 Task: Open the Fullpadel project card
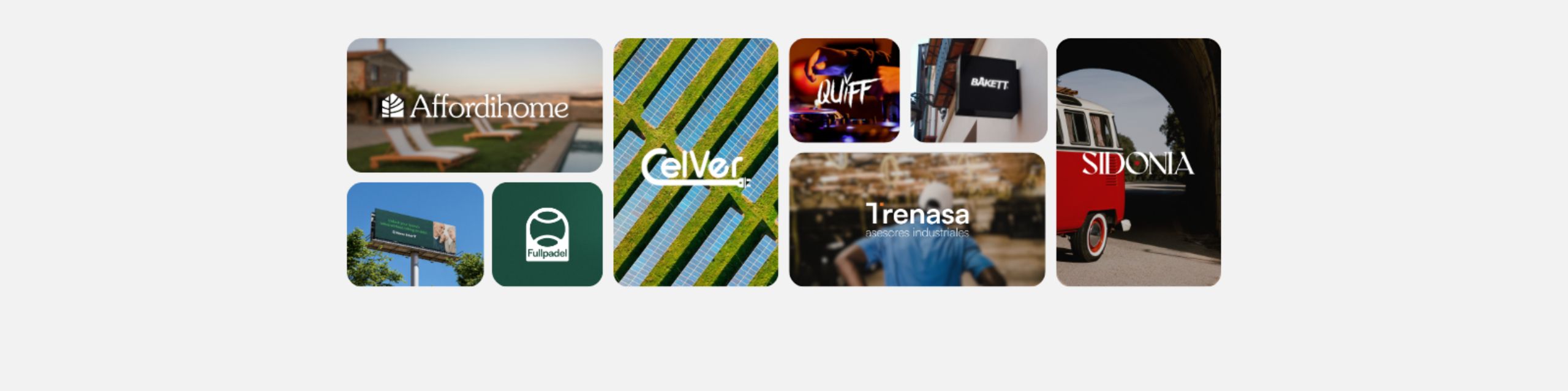point(547,234)
